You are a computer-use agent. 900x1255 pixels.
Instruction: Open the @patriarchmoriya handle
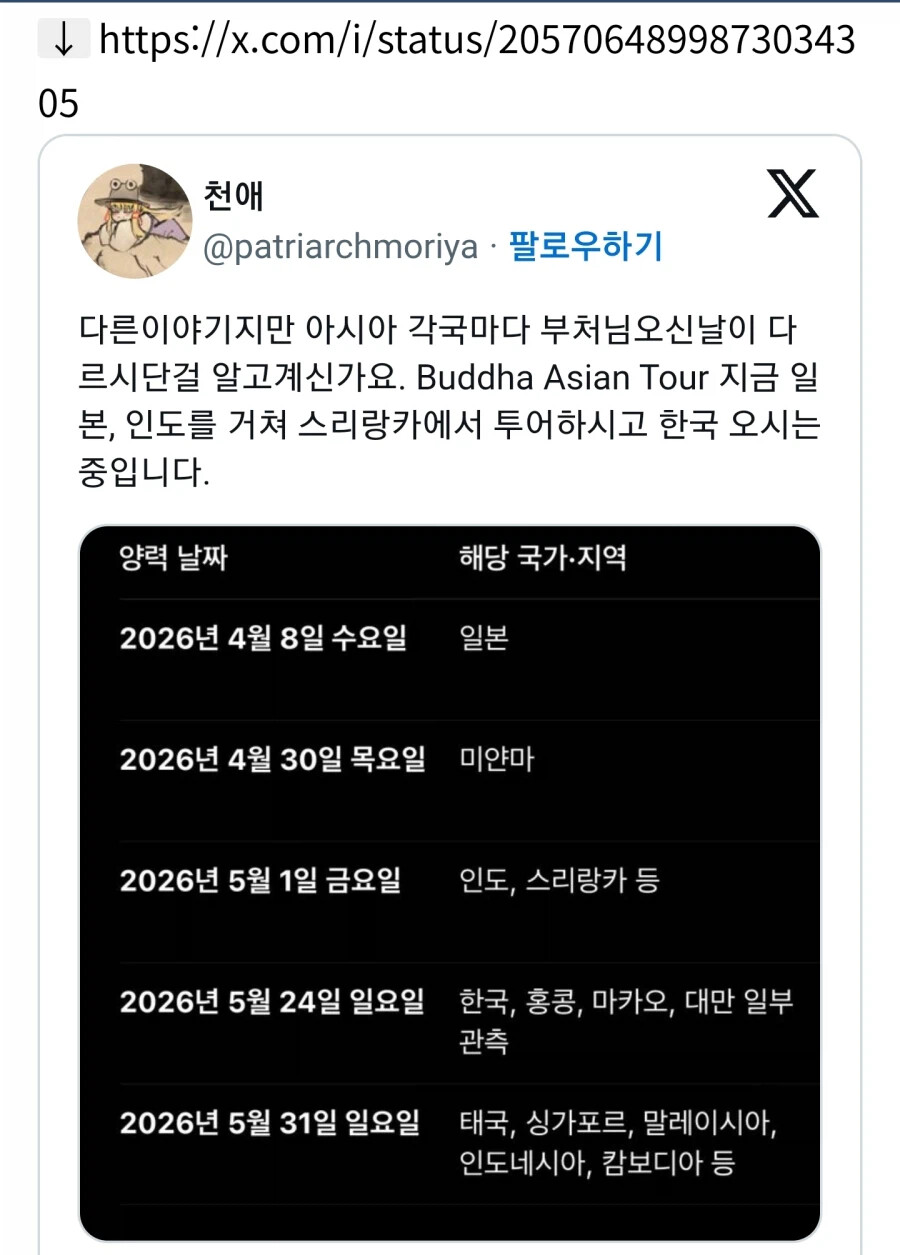coord(340,247)
